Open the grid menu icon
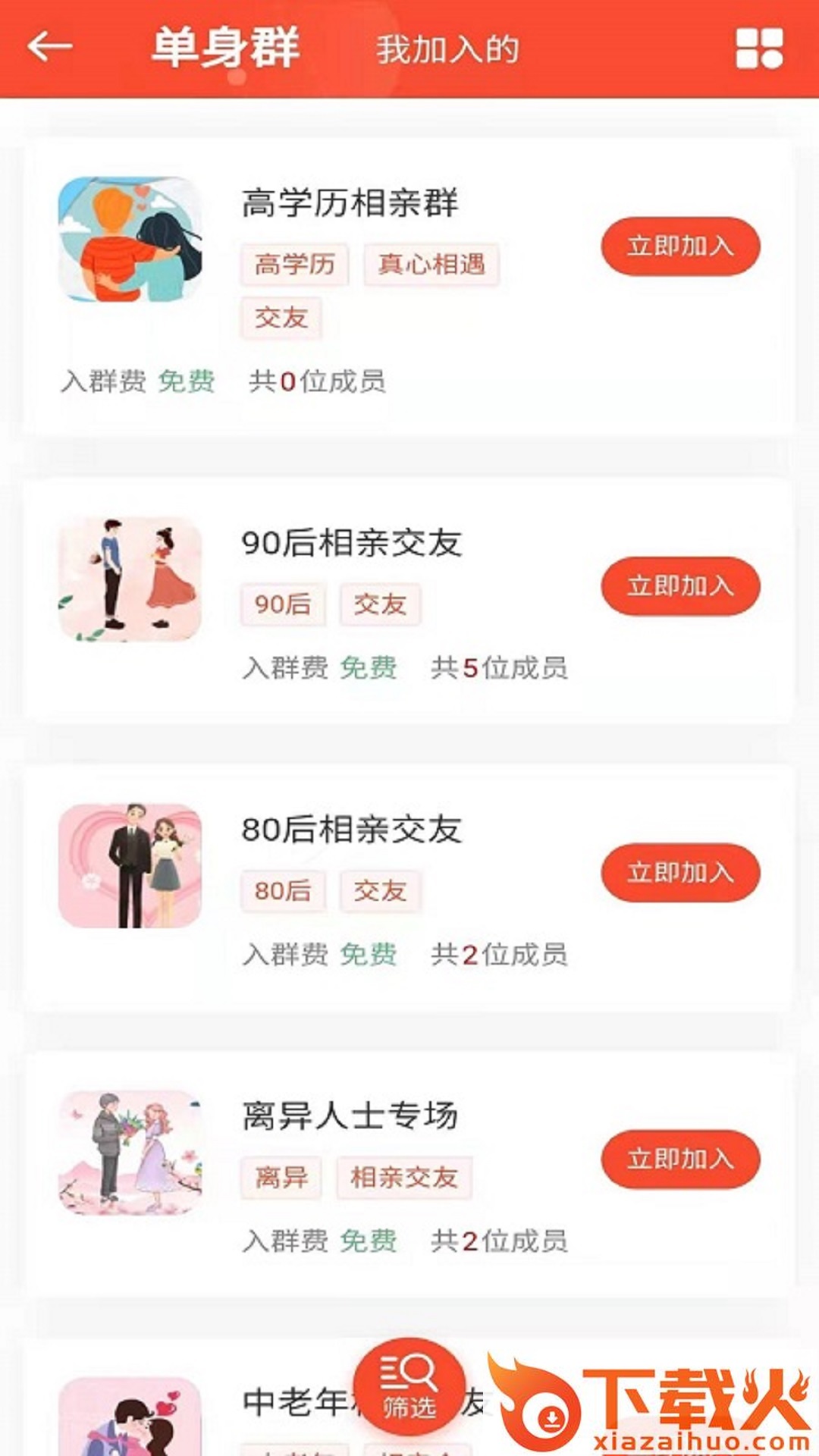The height and width of the screenshot is (1456, 819). (759, 49)
